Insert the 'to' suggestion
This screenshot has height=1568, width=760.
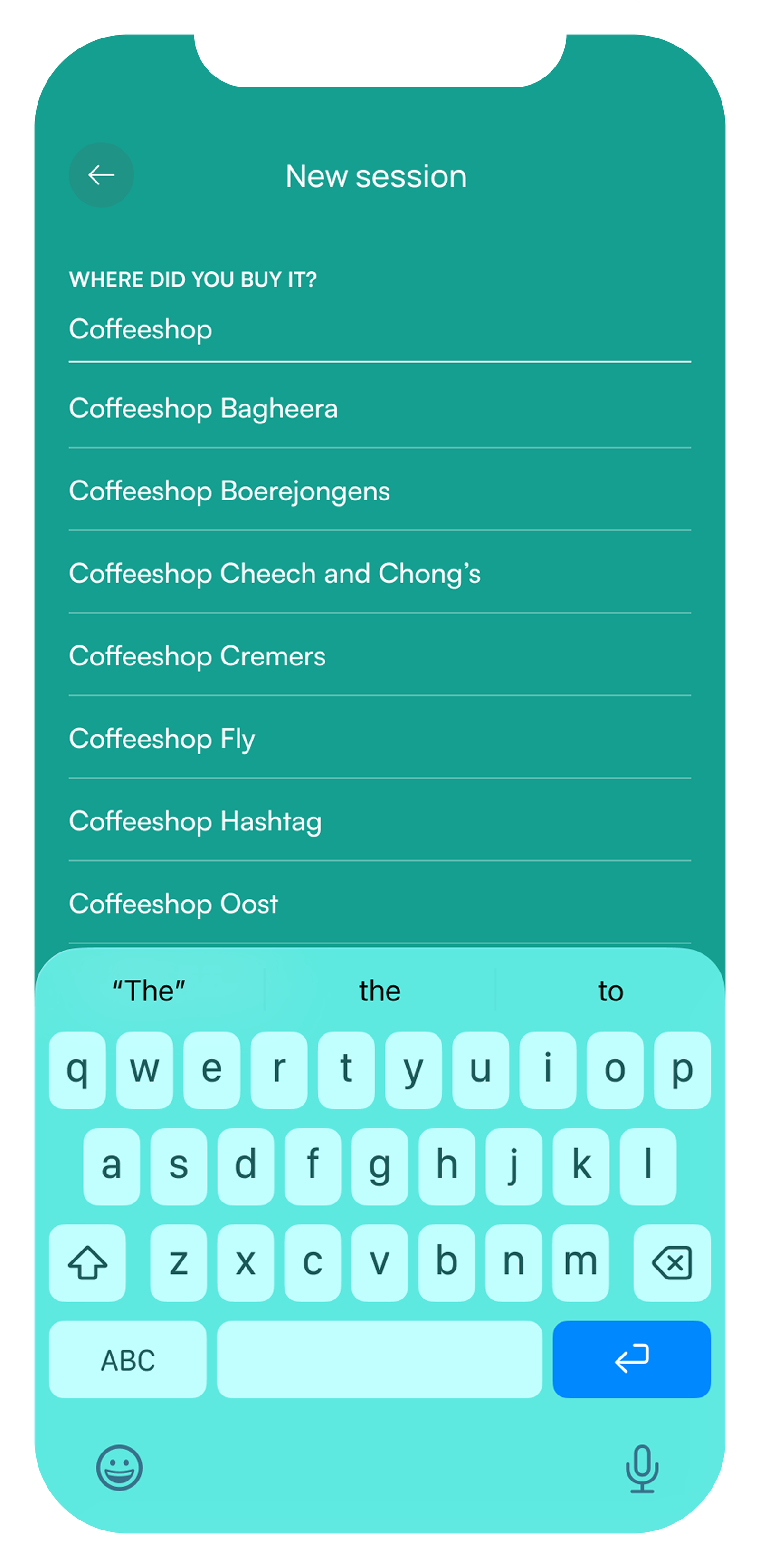(610, 991)
